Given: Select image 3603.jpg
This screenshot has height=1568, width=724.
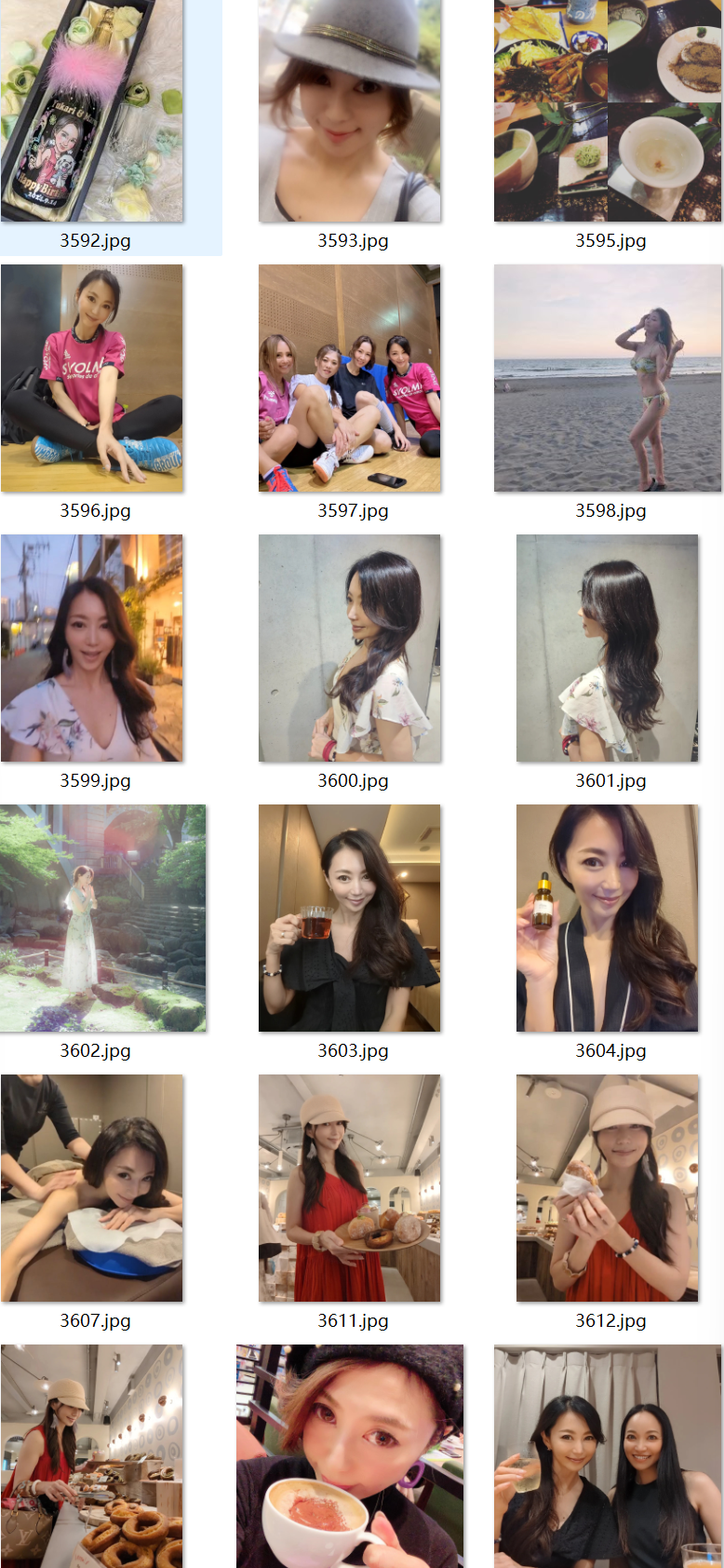Looking at the screenshot, I should point(349,918).
